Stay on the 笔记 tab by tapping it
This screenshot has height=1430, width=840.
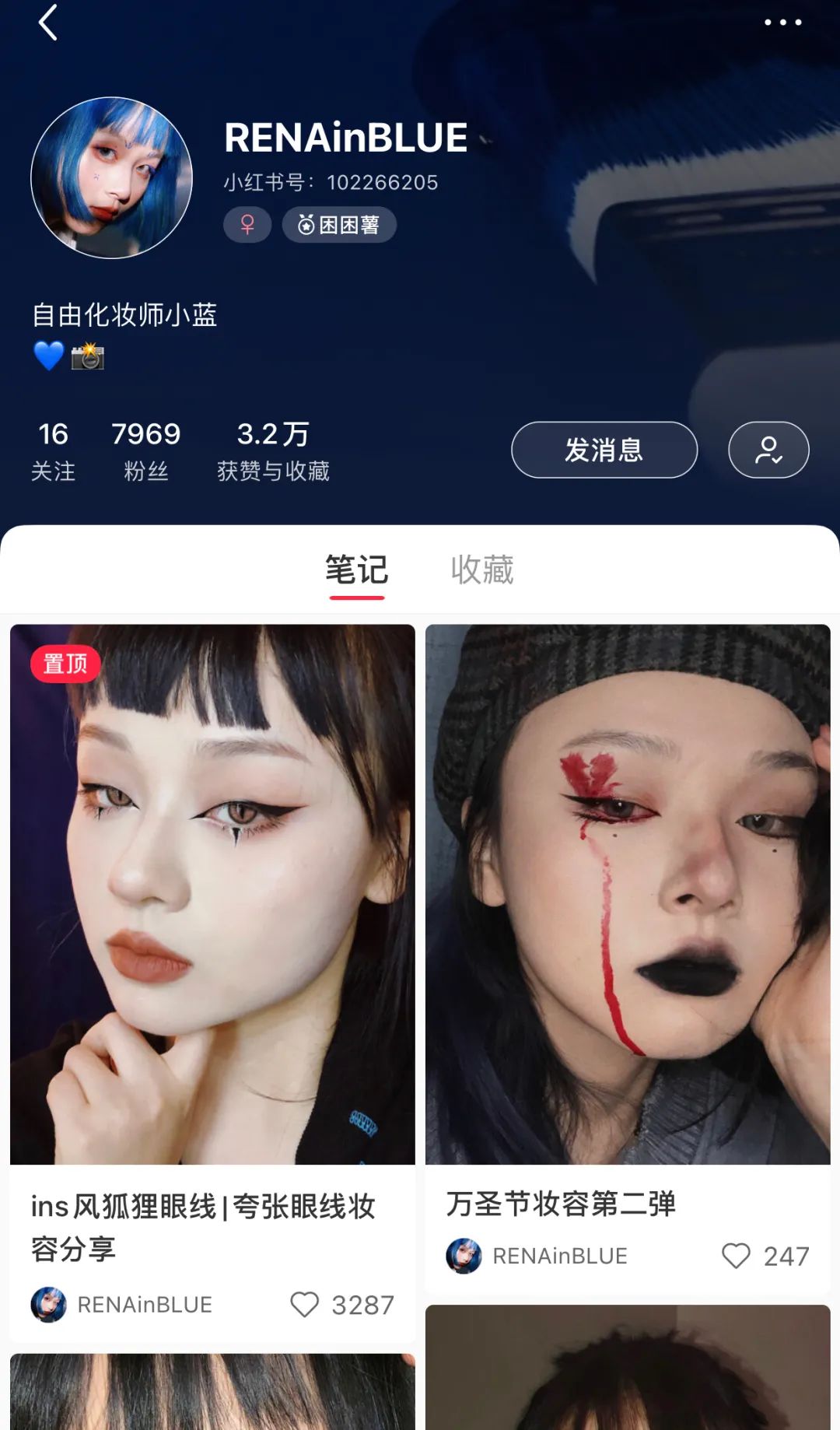(357, 570)
